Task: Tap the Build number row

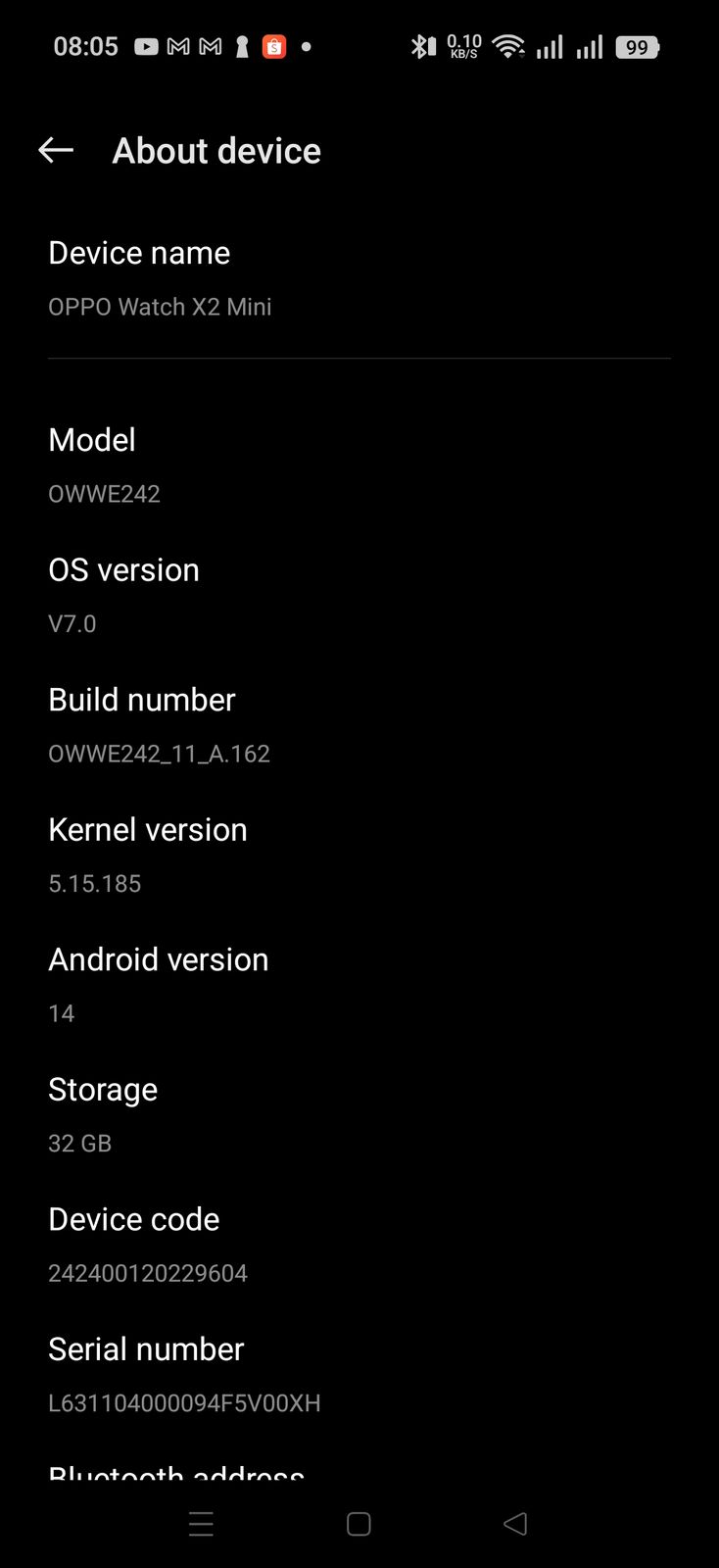Action: pos(359,725)
